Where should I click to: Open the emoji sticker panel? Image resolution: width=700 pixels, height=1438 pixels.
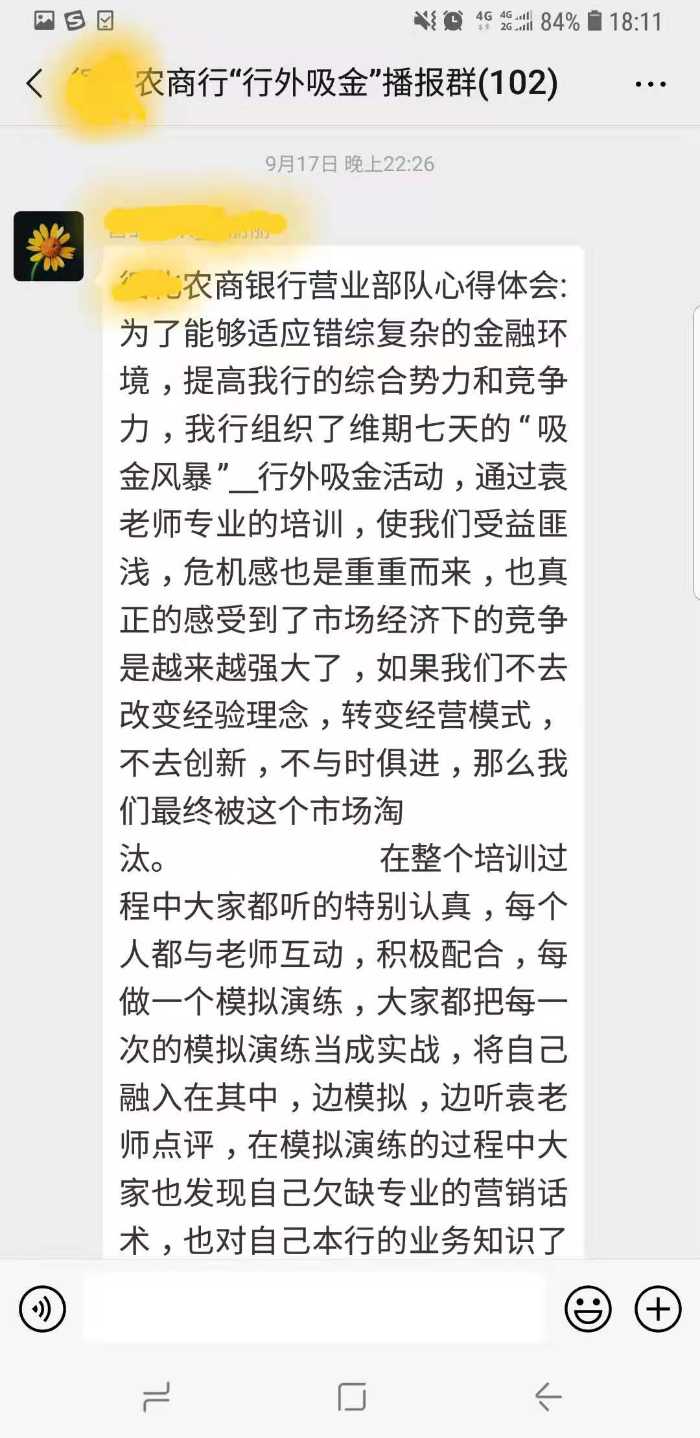click(x=588, y=1309)
